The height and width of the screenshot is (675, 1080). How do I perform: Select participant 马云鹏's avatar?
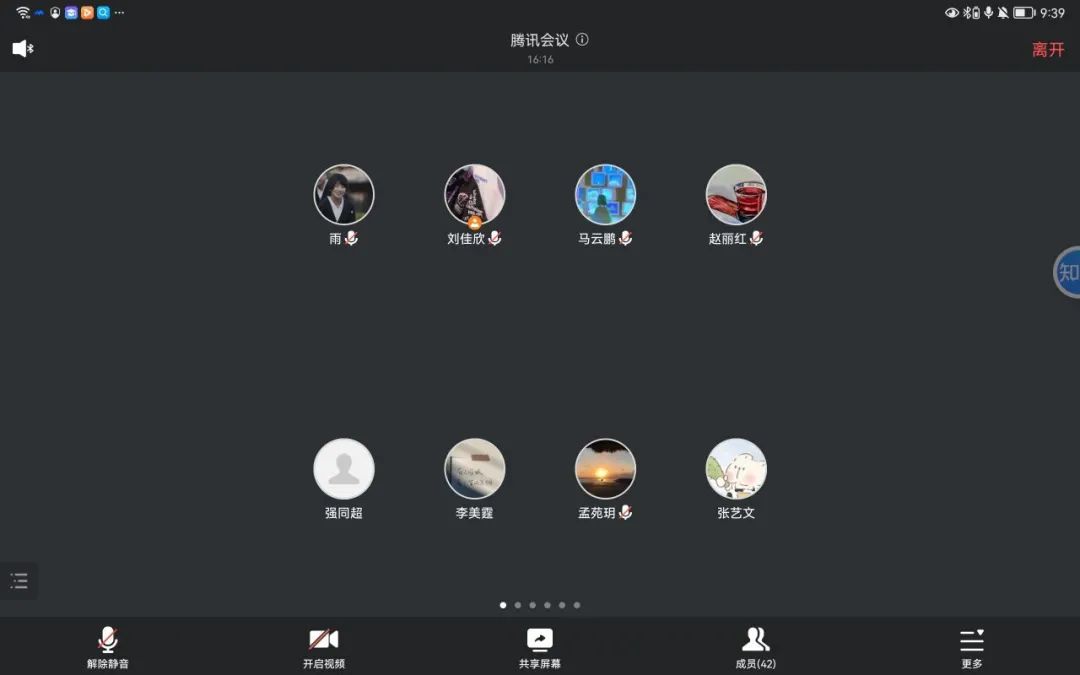click(605, 194)
